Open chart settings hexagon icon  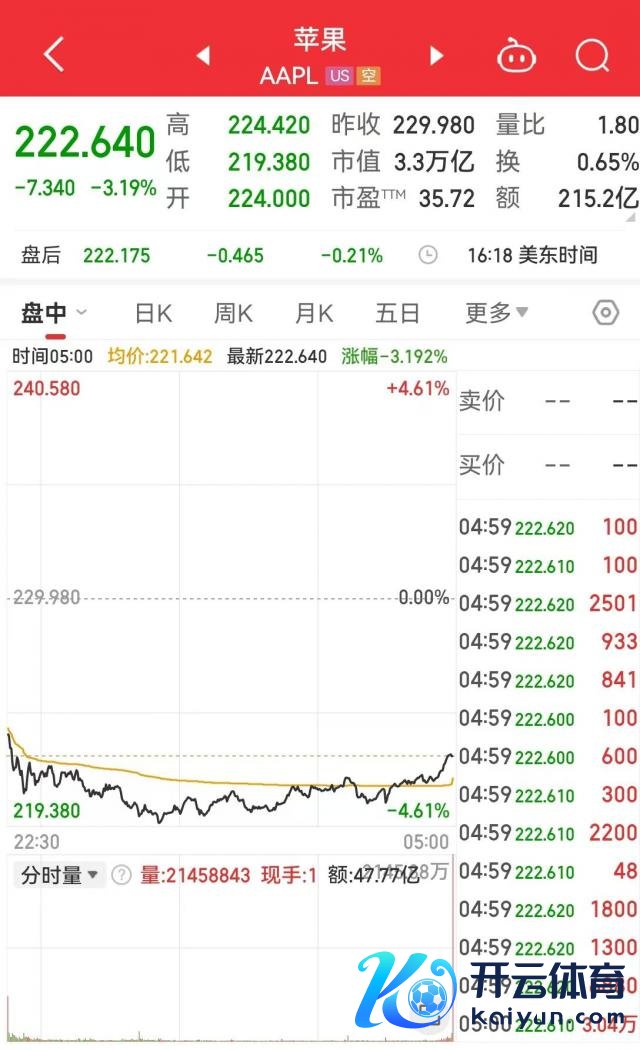(606, 313)
